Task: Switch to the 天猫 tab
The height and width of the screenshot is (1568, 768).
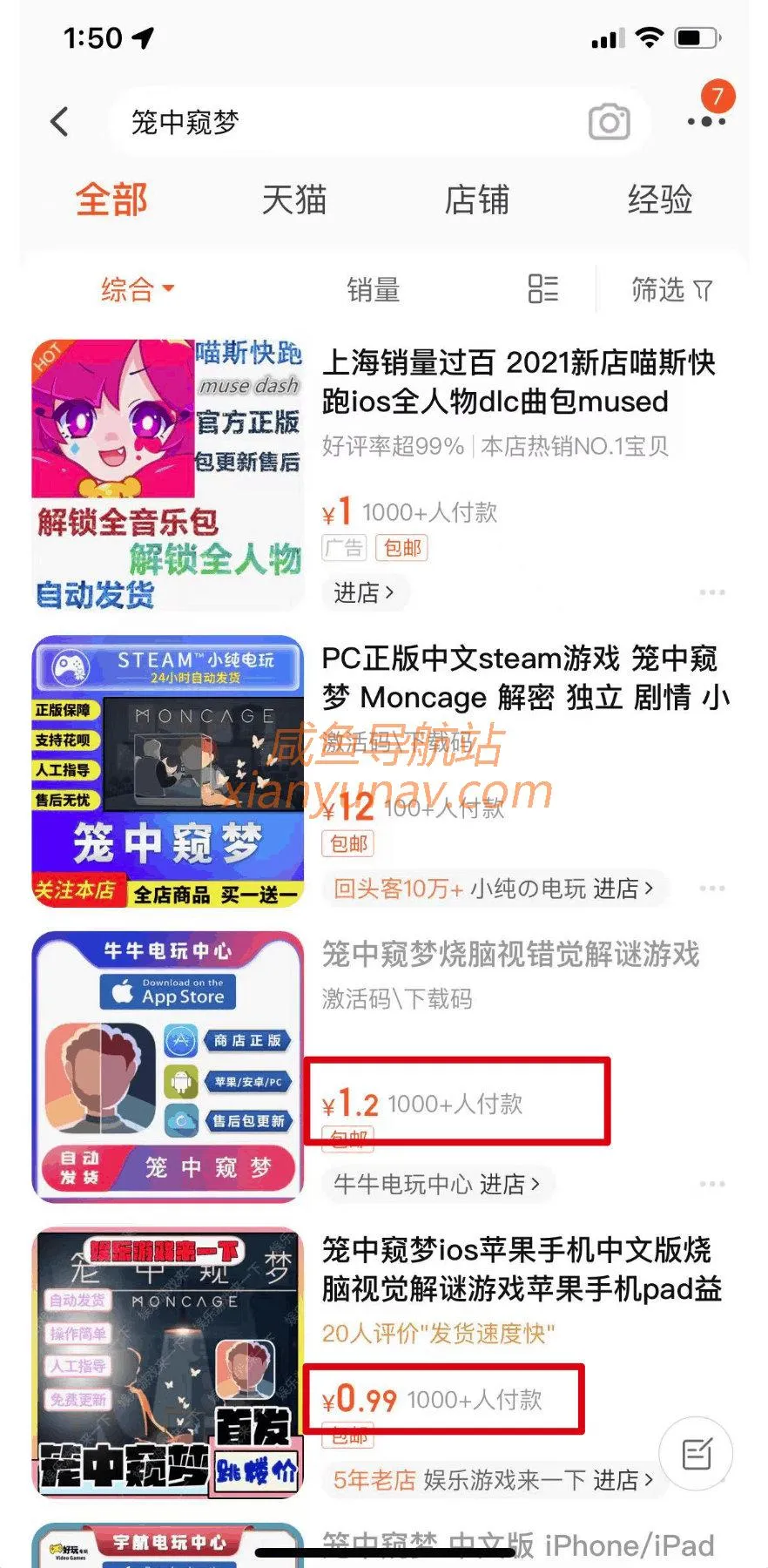Action: 295,199
